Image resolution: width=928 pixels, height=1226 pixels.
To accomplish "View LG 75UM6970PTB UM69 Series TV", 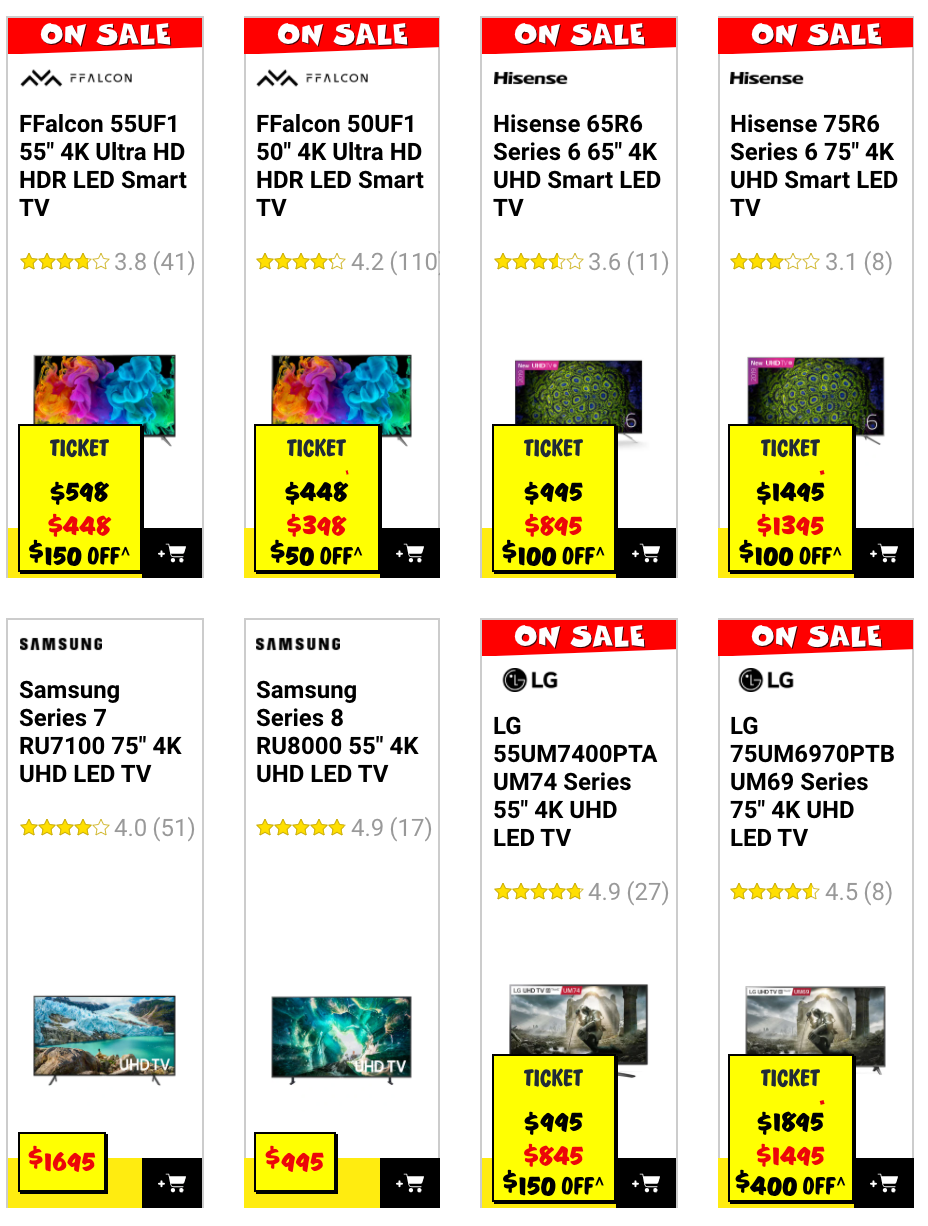I will (812, 782).
